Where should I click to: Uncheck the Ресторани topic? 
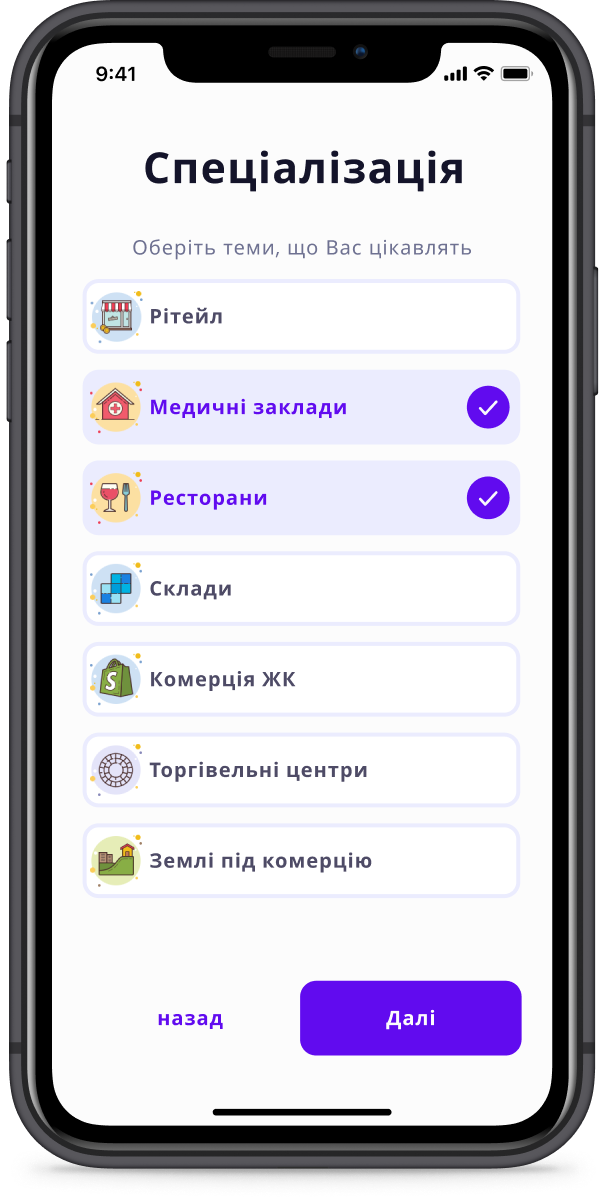tap(300, 498)
